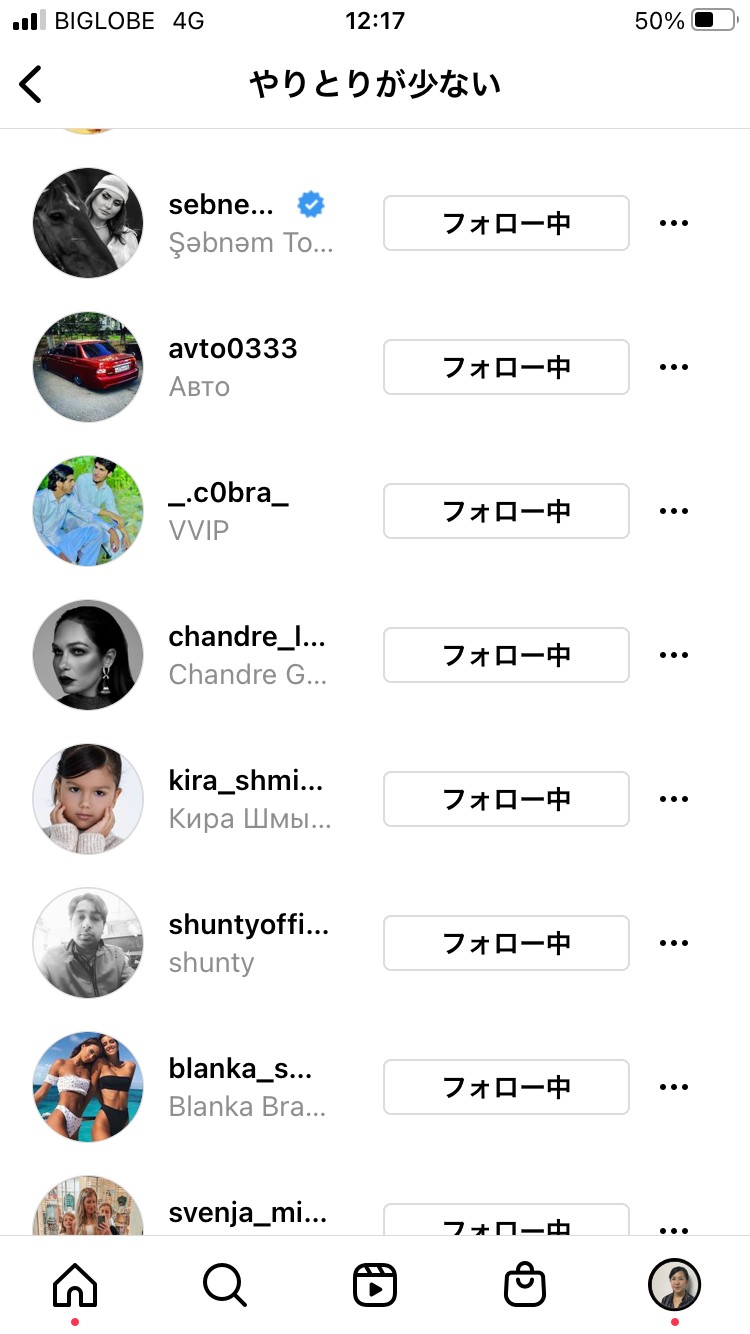750x1334 pixels.
Task: Tap フォロー中 button next to avto0333
Action: pos(506,367)
